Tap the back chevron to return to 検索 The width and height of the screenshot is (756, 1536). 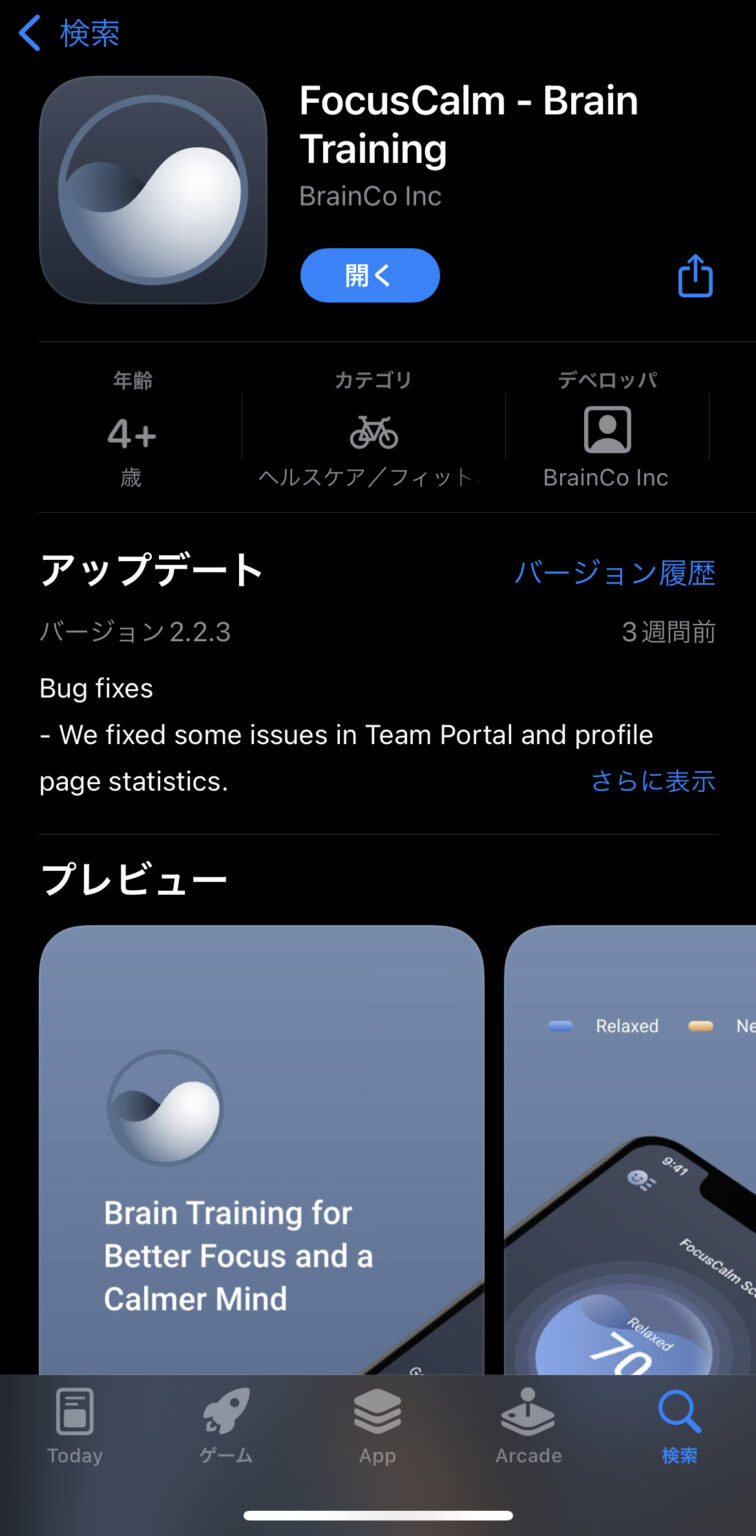[28, 33]
